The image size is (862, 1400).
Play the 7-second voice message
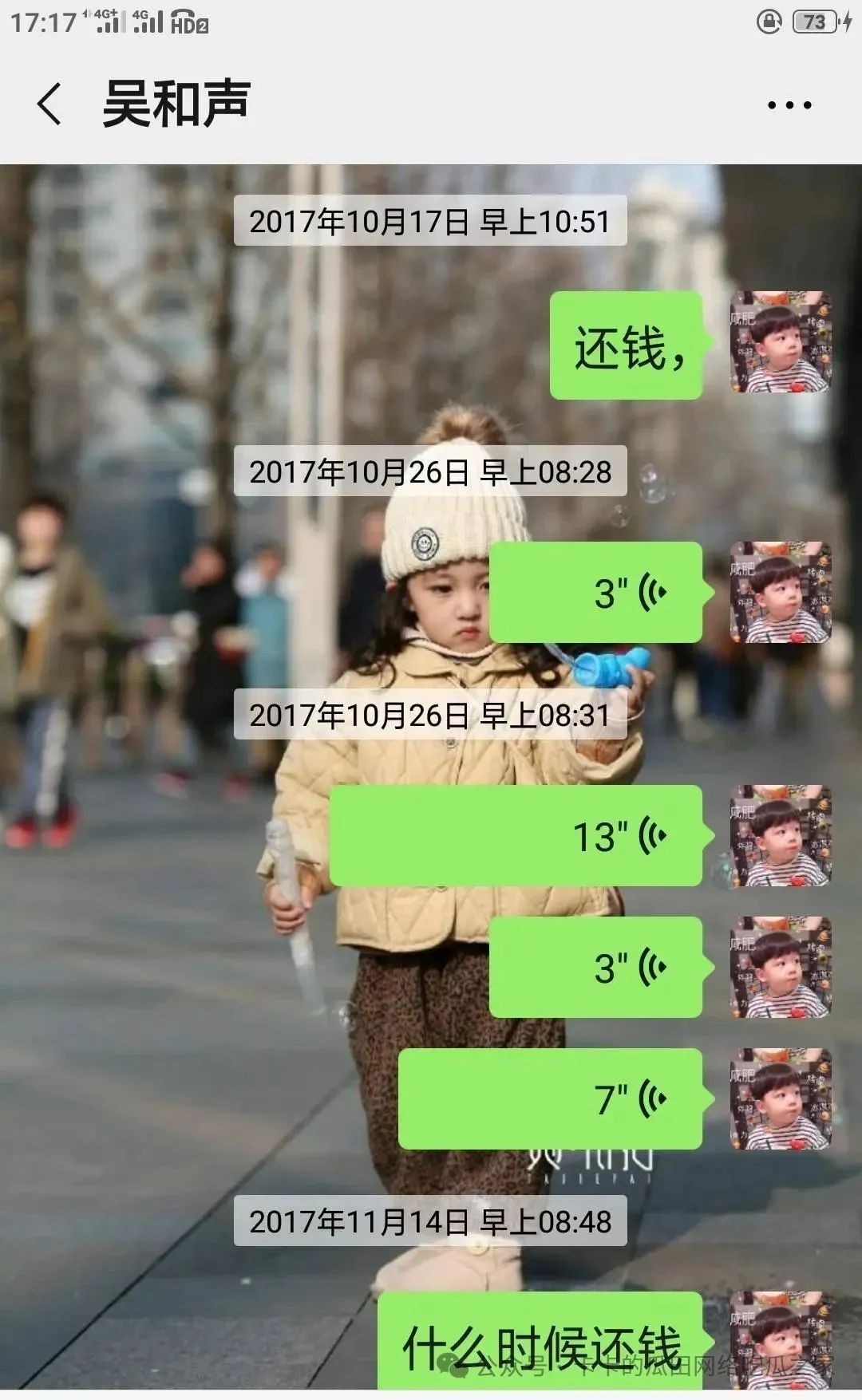tap(551, 1098)
